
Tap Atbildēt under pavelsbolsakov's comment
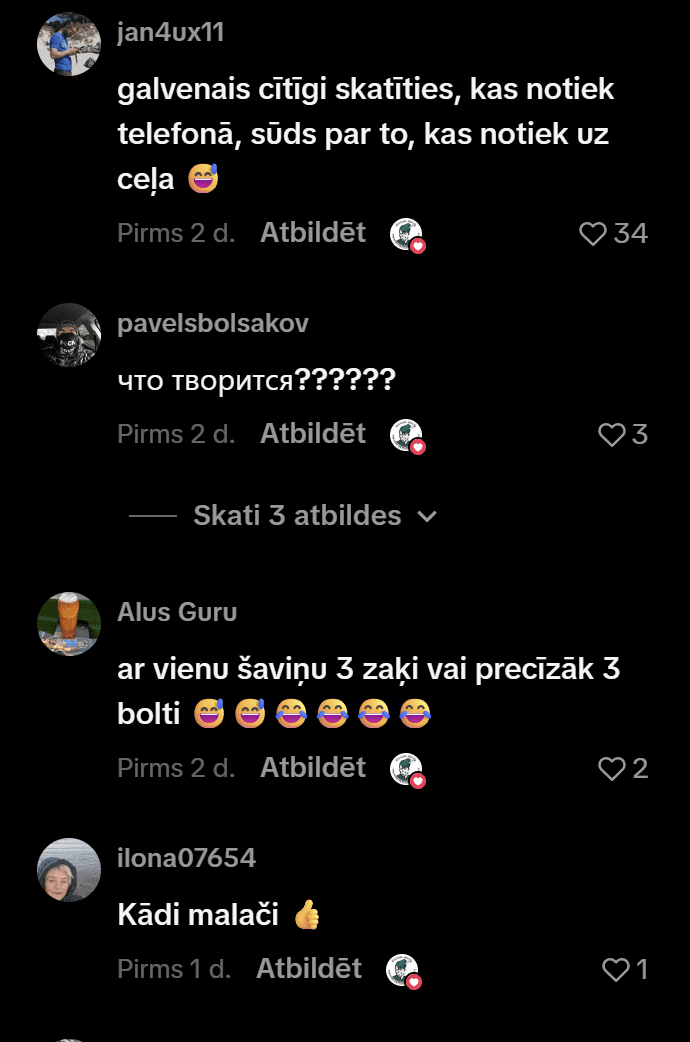pos(313,434)
